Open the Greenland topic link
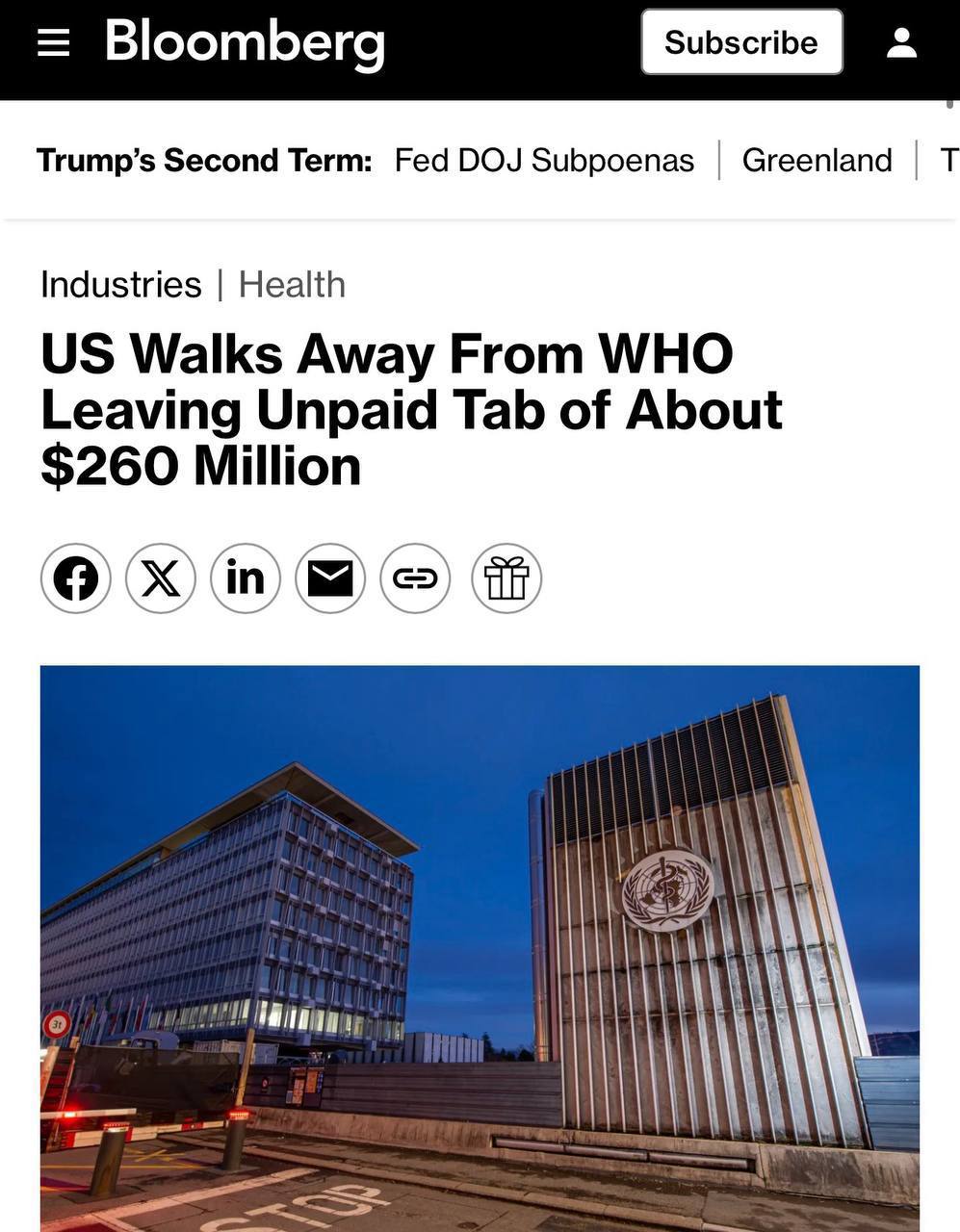This screenshot has width=960, height=1232. pyautogui.click(x=817, y=160)
